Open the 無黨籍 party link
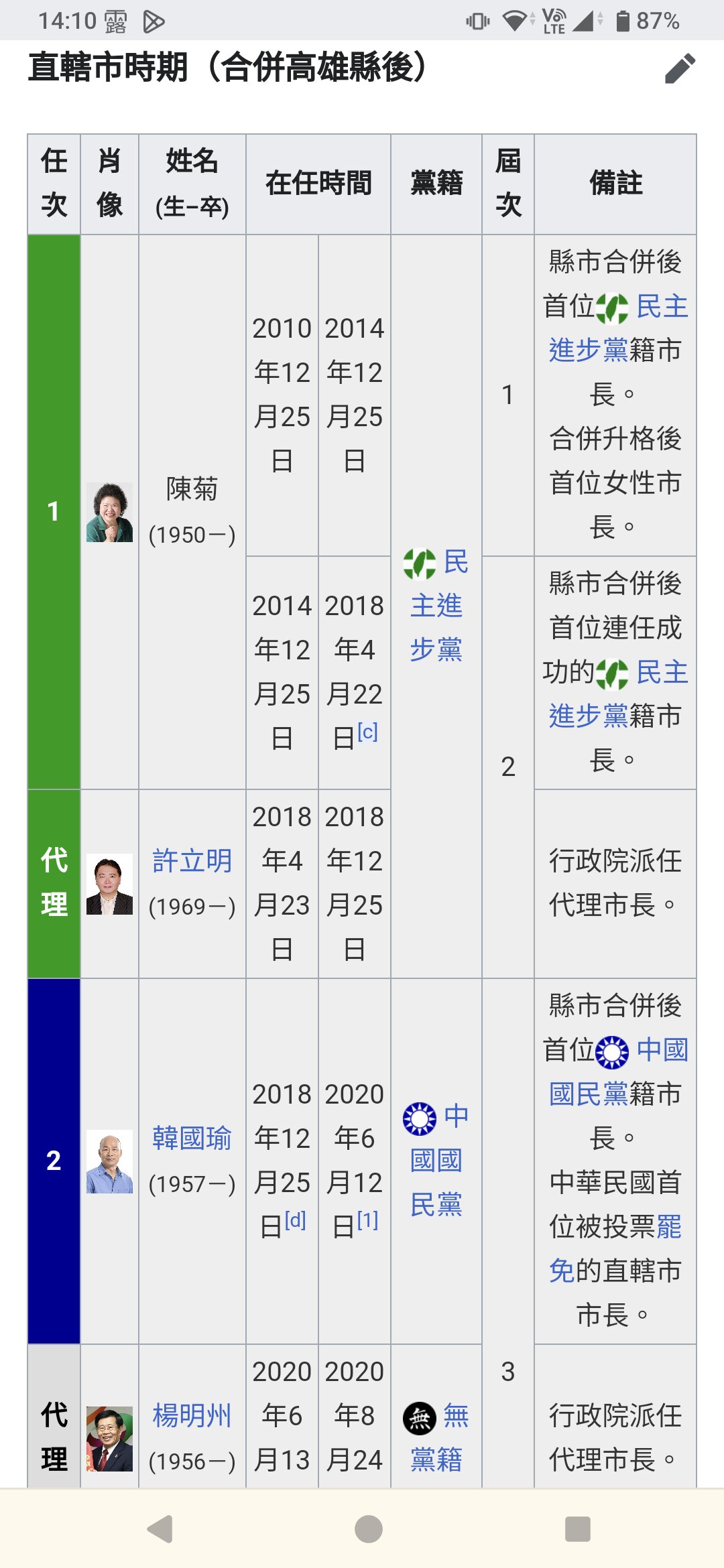724x1568 pixels. click(x=436, y=1437)
